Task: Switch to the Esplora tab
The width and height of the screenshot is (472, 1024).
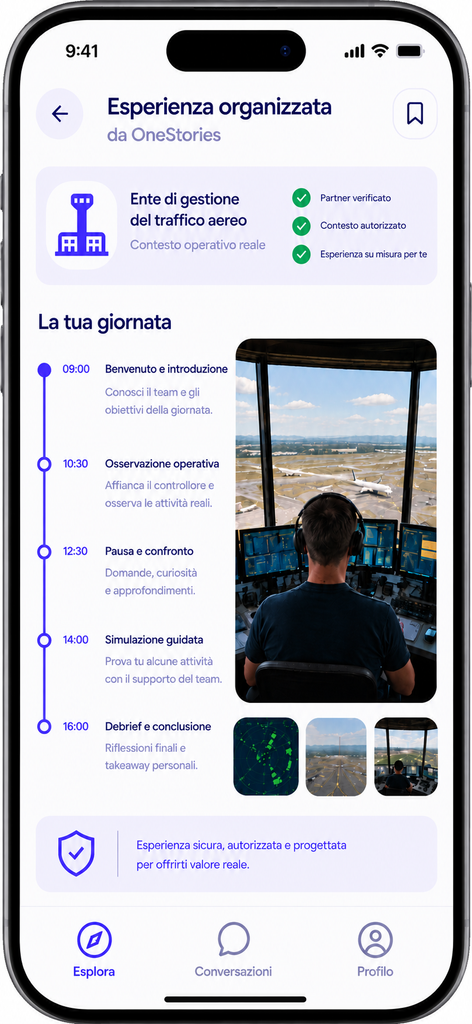Action: 94,950
